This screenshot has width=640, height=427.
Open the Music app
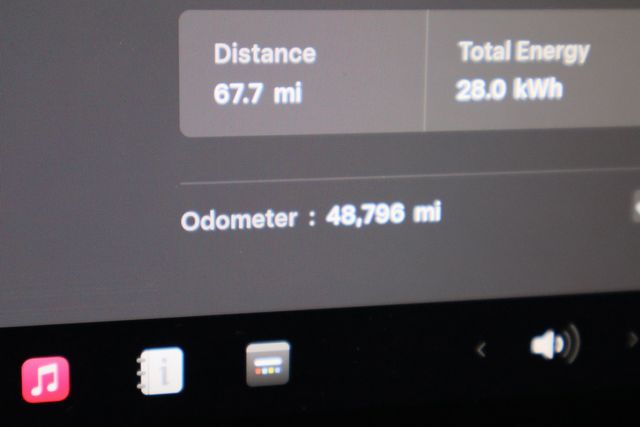coord(45,379)
